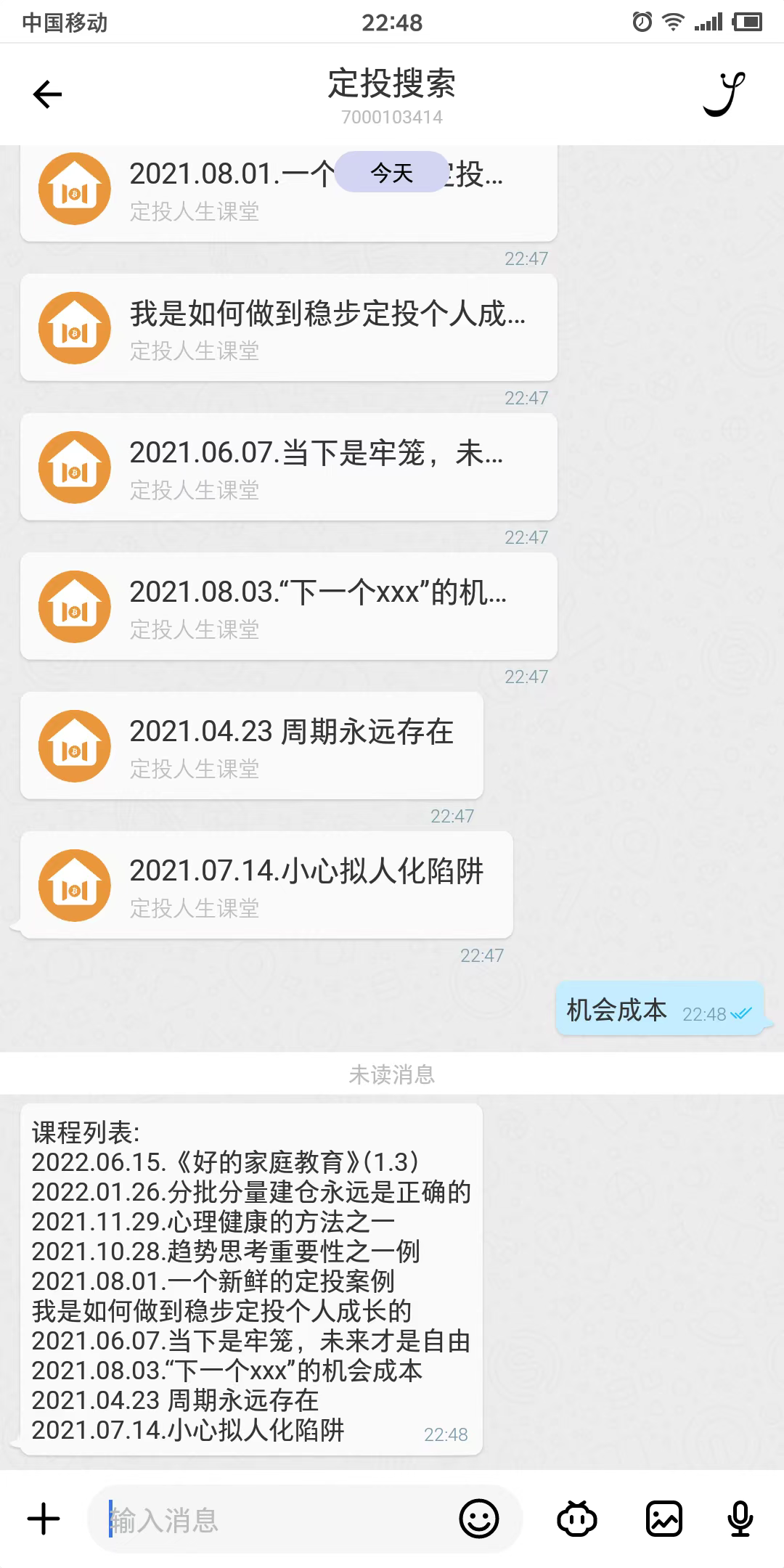The width and height of the screenshot is (784, 1568).
Task: Open the card 2021.08.01.一个新鲜的定投案例
Action: tap(288, 192)
